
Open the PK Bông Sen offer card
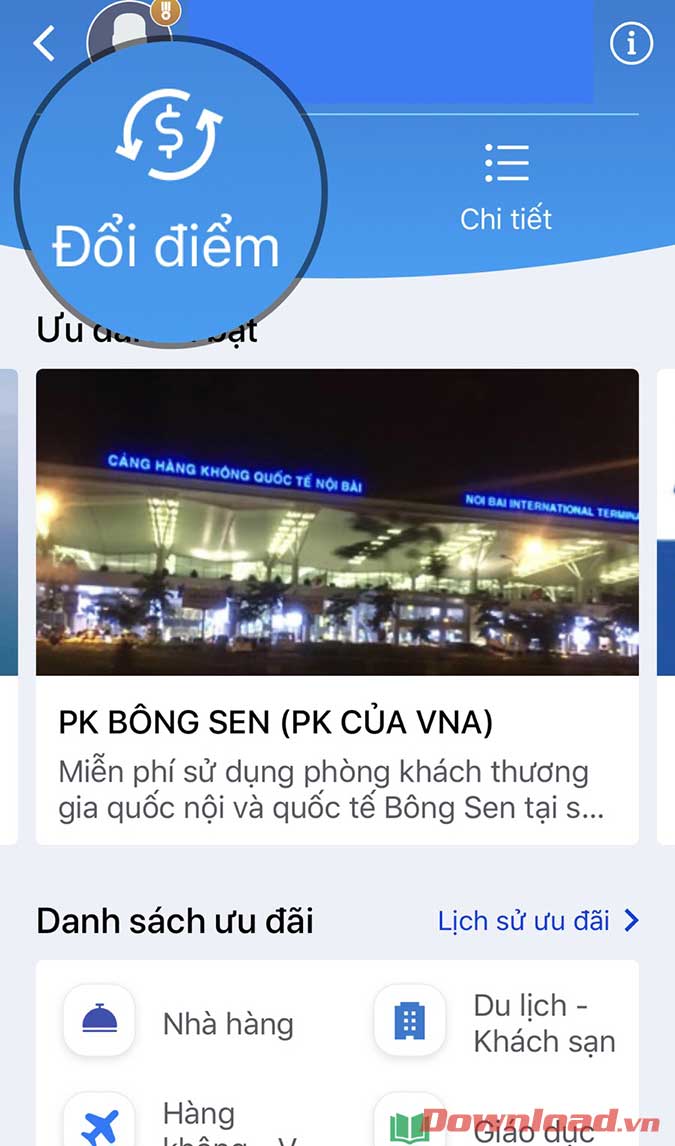coord(337,605)
